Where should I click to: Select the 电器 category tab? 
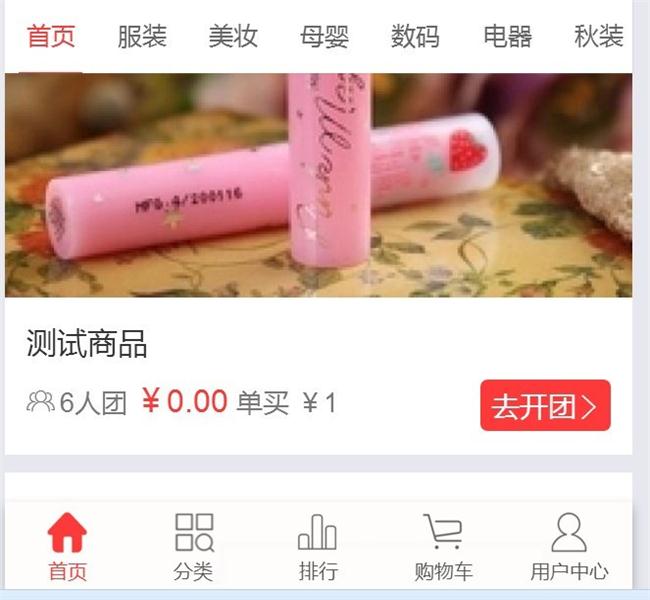[507, 37]
